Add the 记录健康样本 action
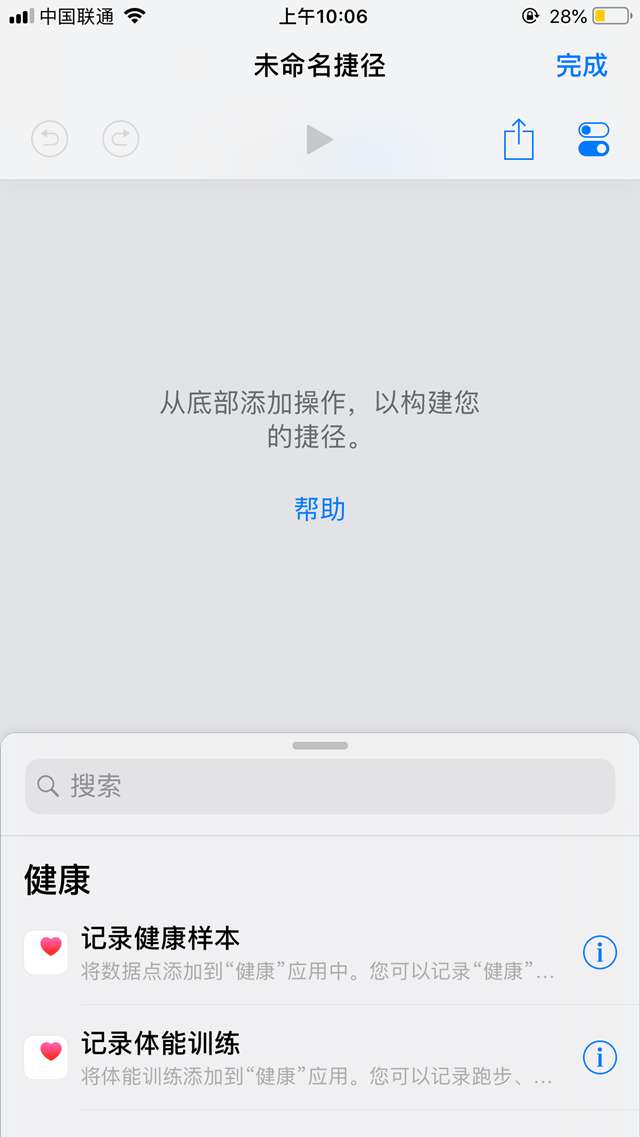Image resolution: width=640 pixels, height=1137 pixels. tap(300, 952)
